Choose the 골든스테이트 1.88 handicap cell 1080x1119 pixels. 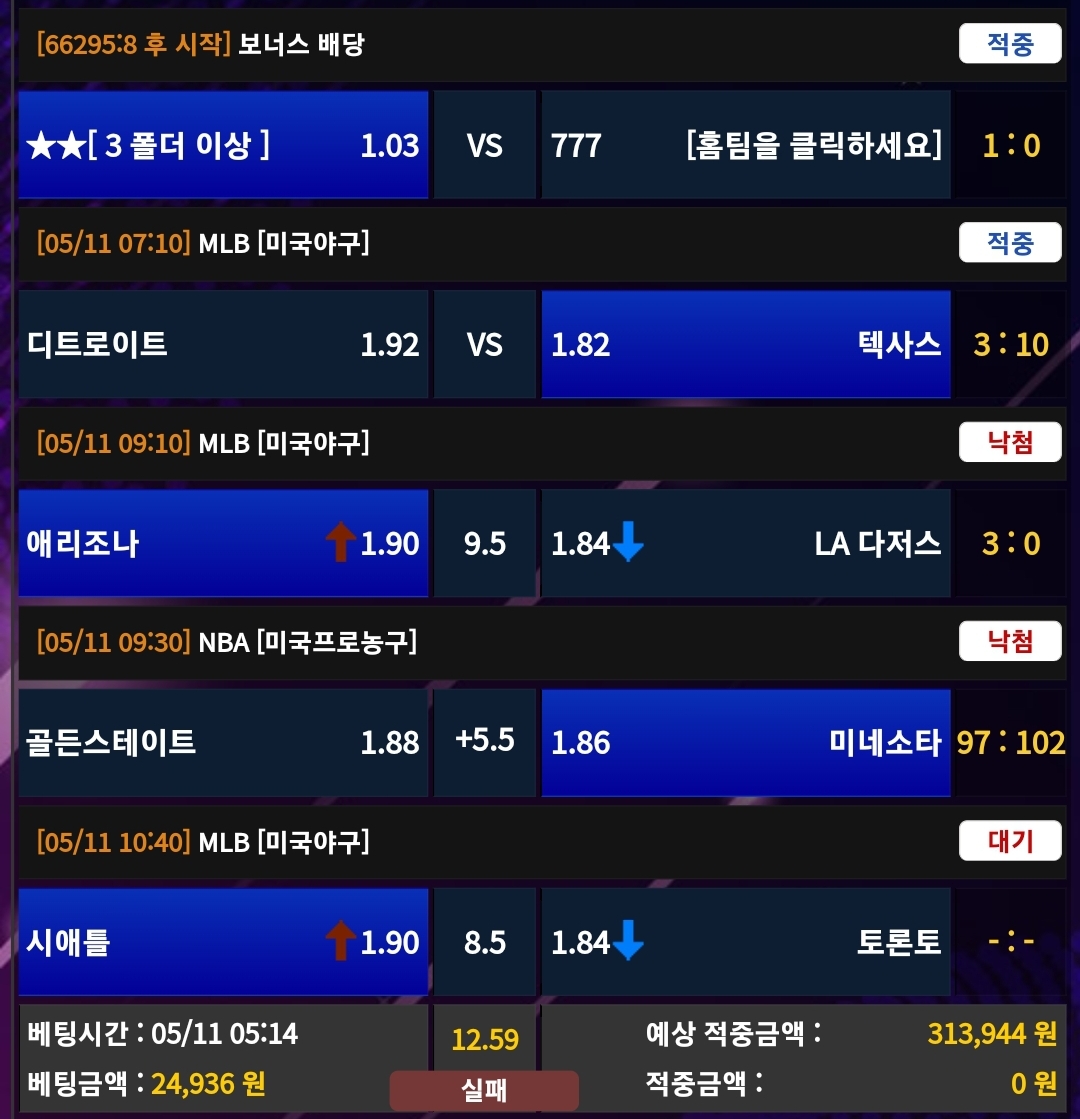coord(223,742)
